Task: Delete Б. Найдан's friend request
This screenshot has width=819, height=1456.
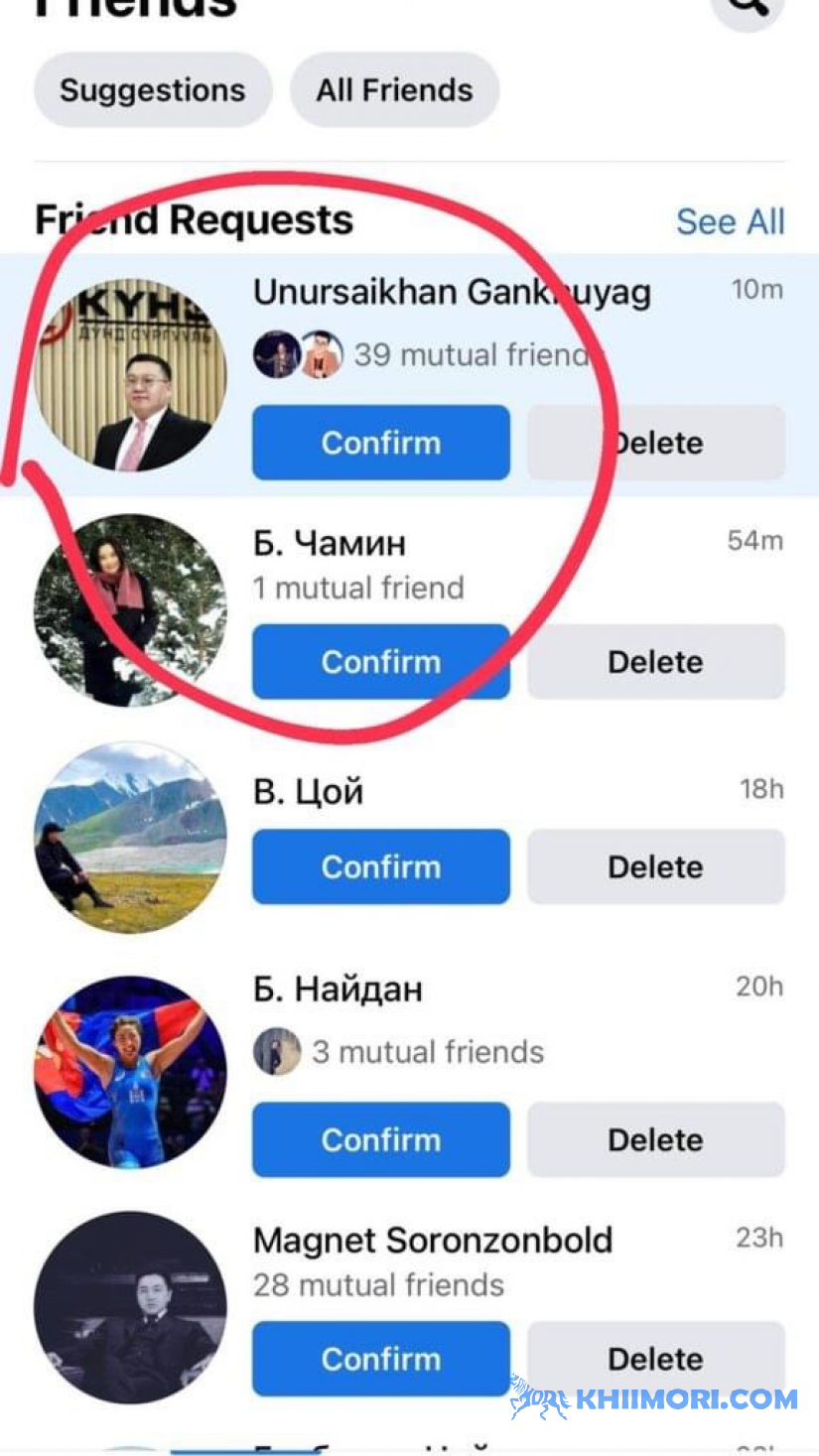Action: point(656,1139)
